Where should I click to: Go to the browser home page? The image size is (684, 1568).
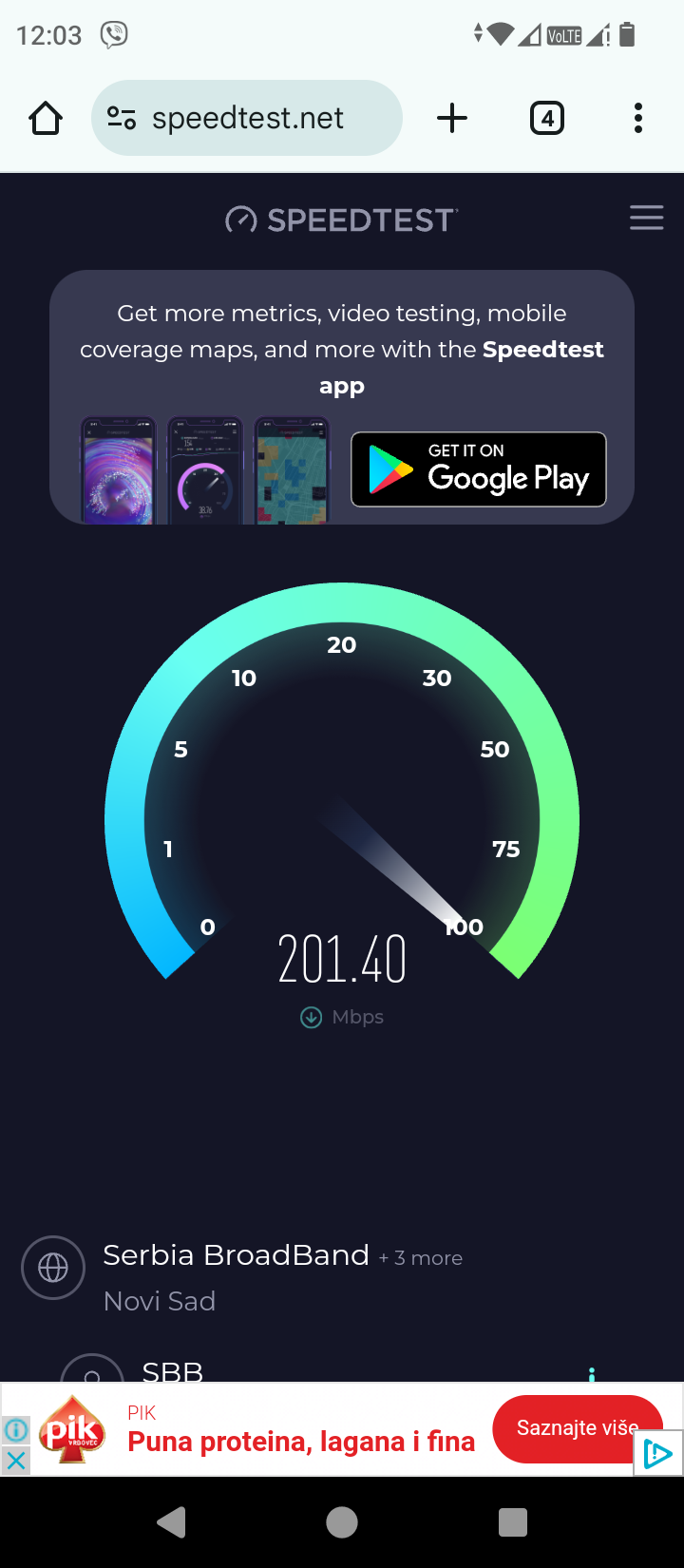46,119
